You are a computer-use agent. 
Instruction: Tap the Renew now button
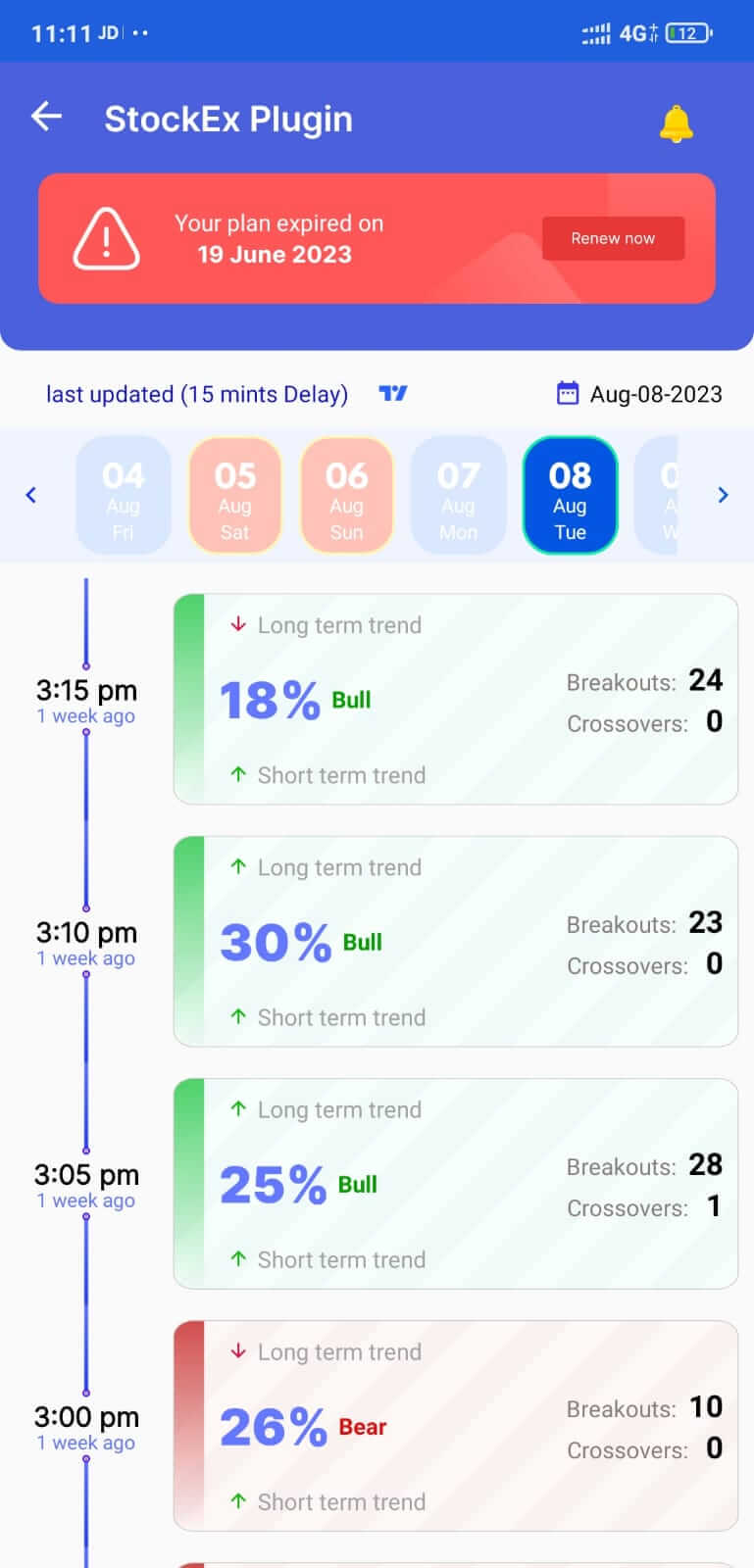point(613,238)
